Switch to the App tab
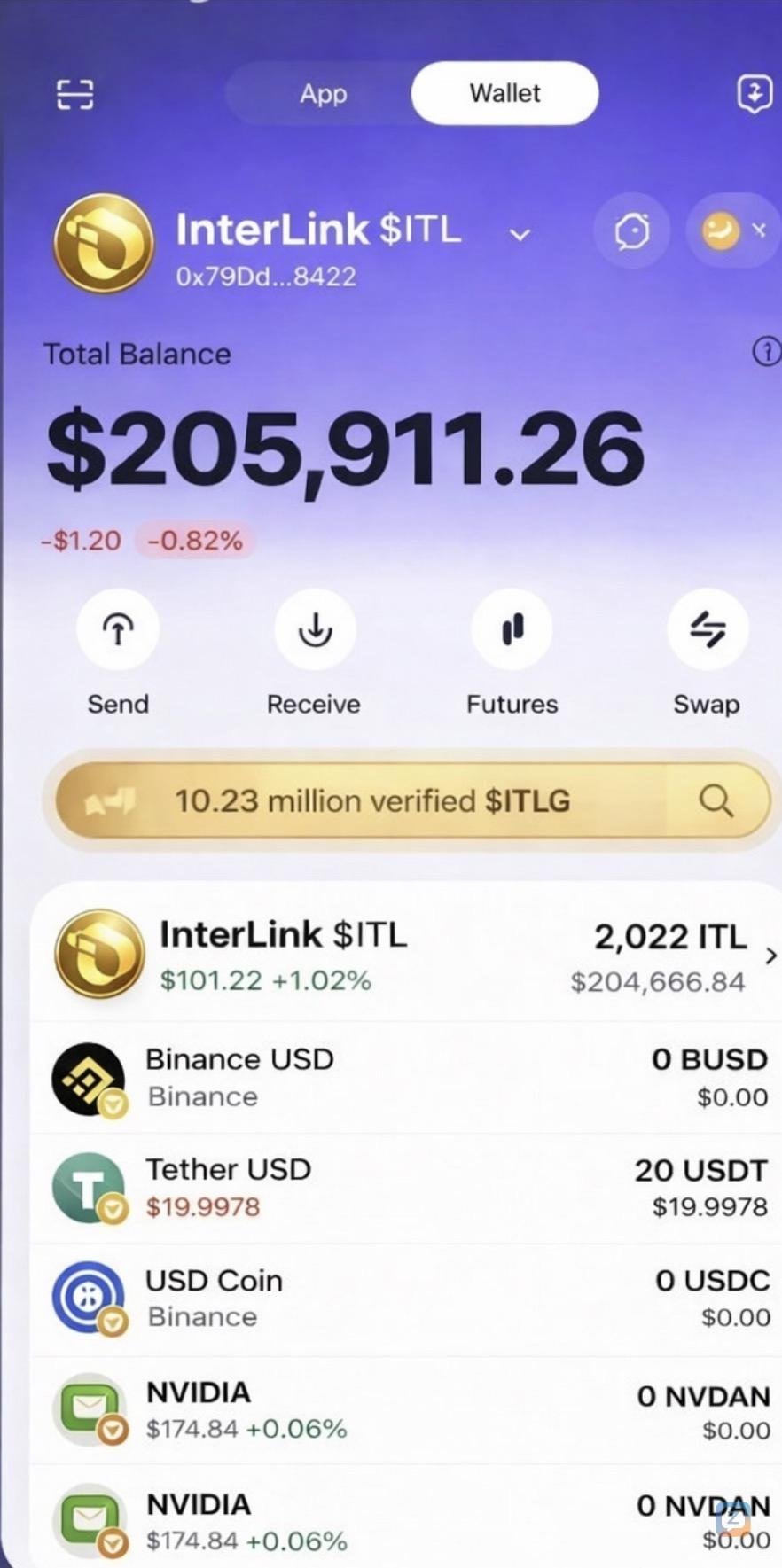The height and width of the screenshot is (1568, 782). pyautogui.click(x=323, y=94)
